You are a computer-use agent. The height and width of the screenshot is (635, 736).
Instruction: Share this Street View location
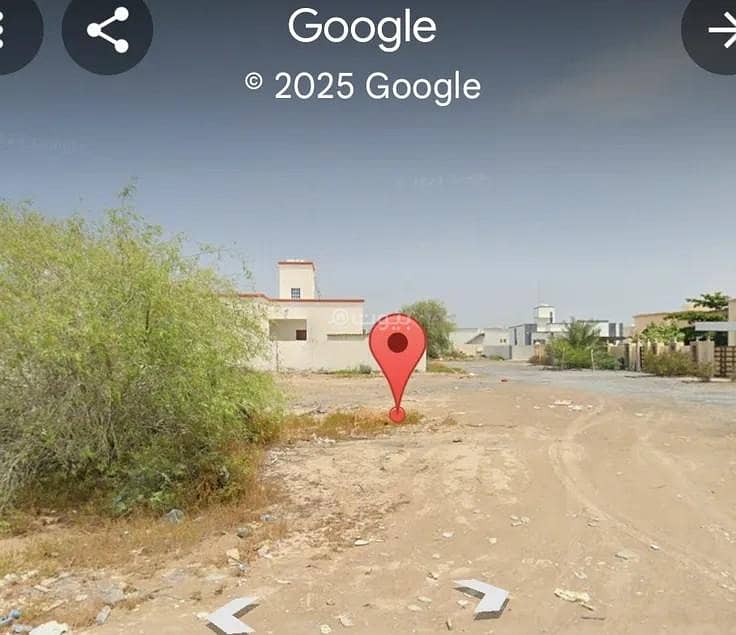[107, 30]
